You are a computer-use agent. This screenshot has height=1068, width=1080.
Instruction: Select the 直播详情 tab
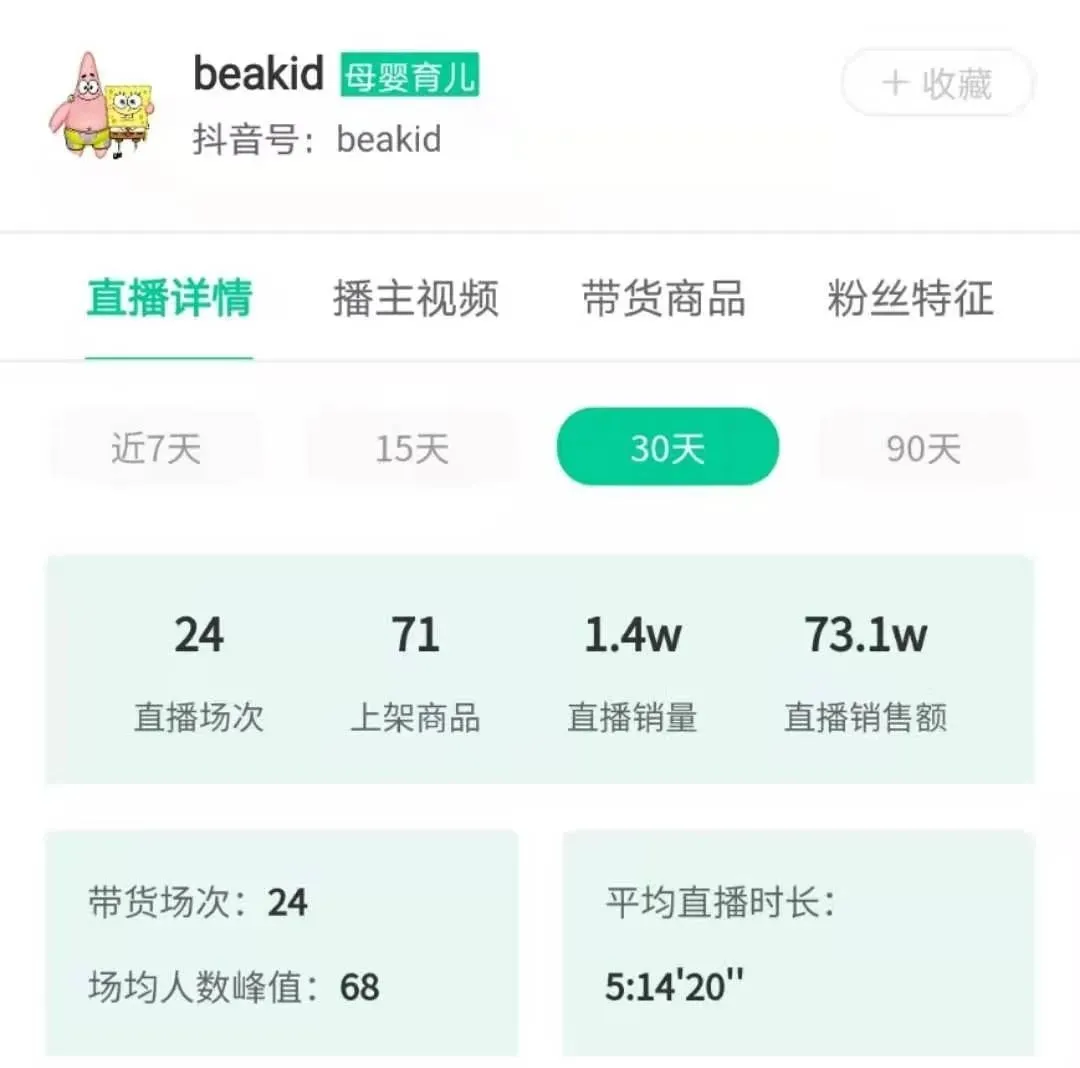169,299
